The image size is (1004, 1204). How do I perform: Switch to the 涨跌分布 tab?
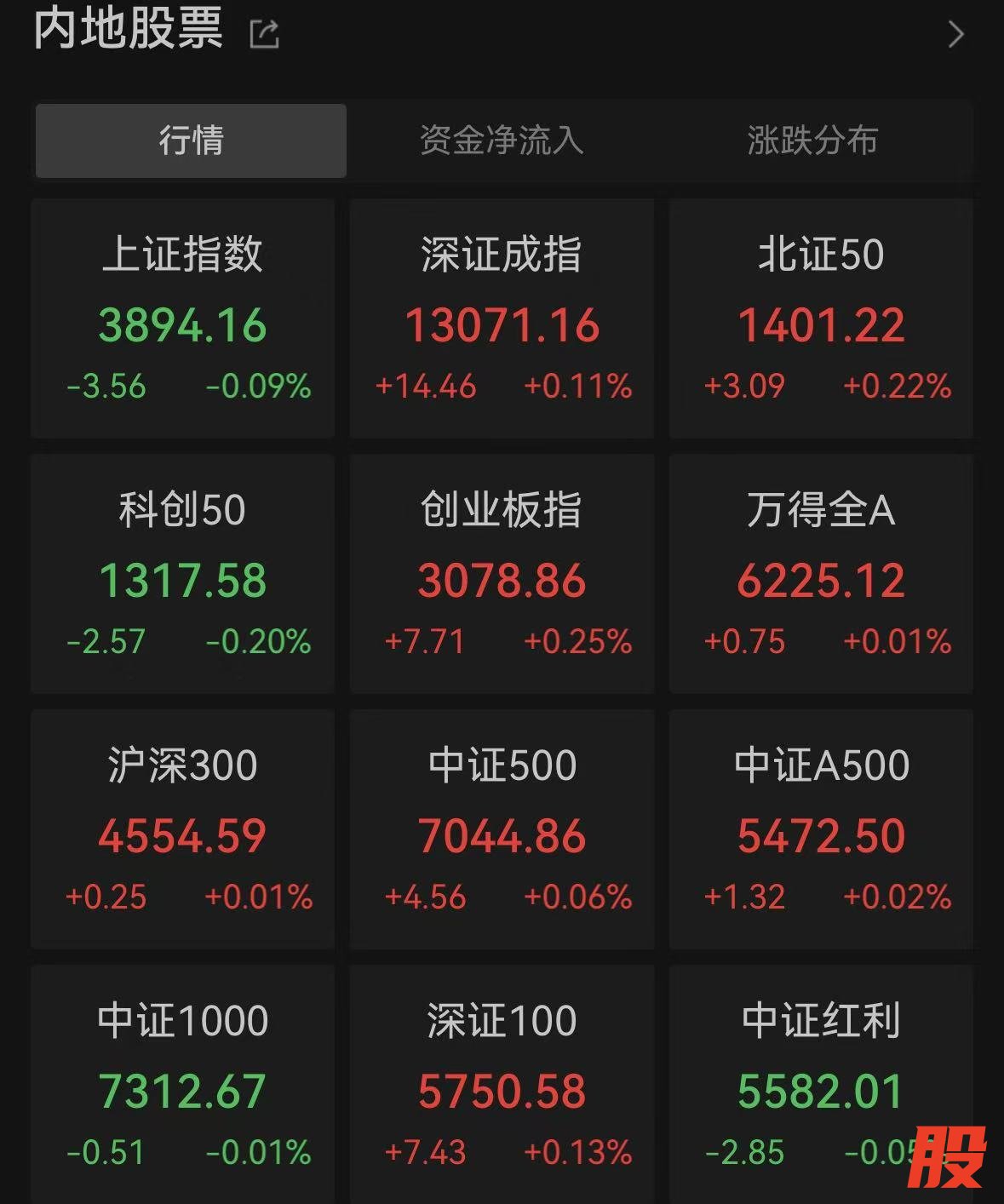(x=812, y=140)
